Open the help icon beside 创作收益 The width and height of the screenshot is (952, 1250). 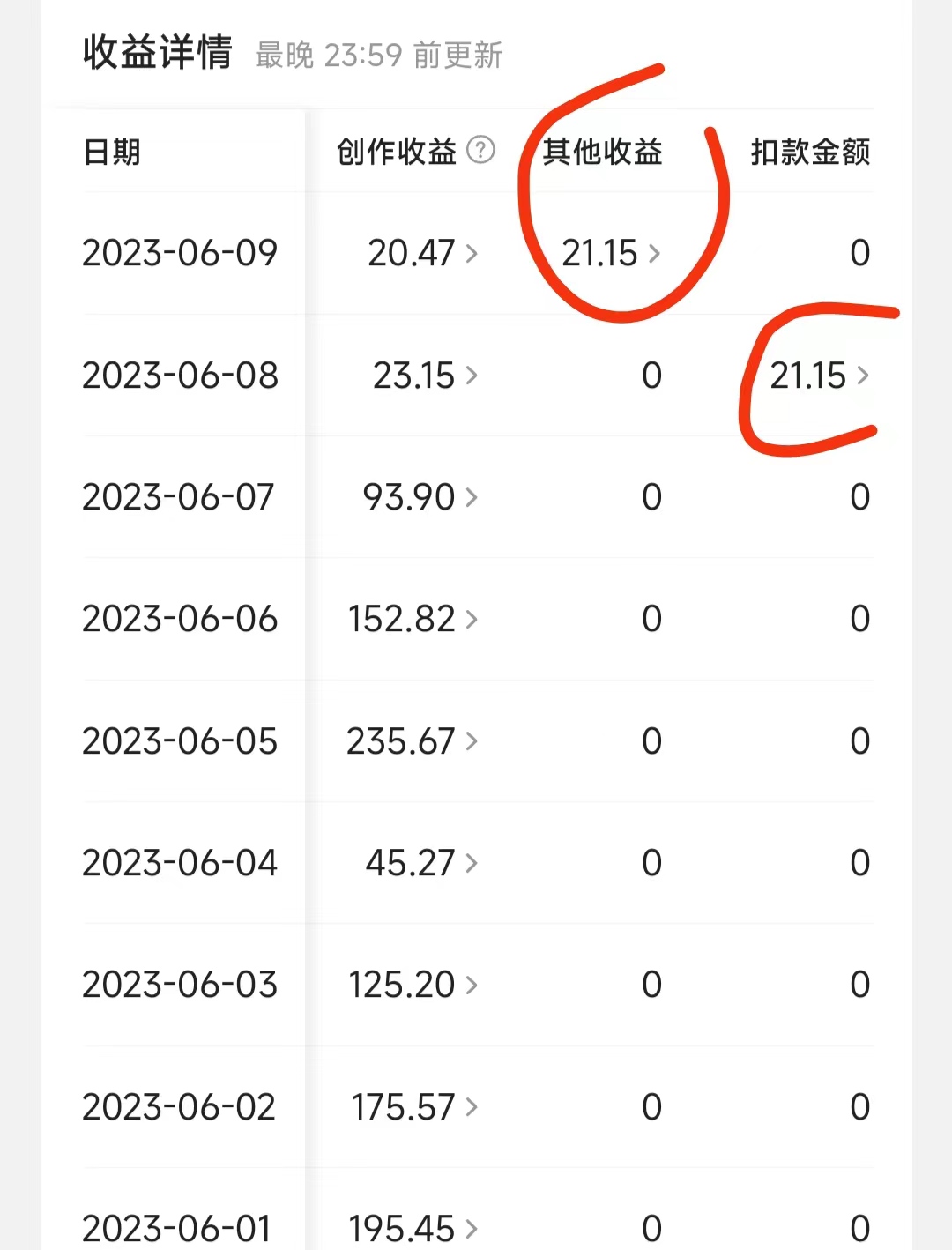click(x=480, y=151)
